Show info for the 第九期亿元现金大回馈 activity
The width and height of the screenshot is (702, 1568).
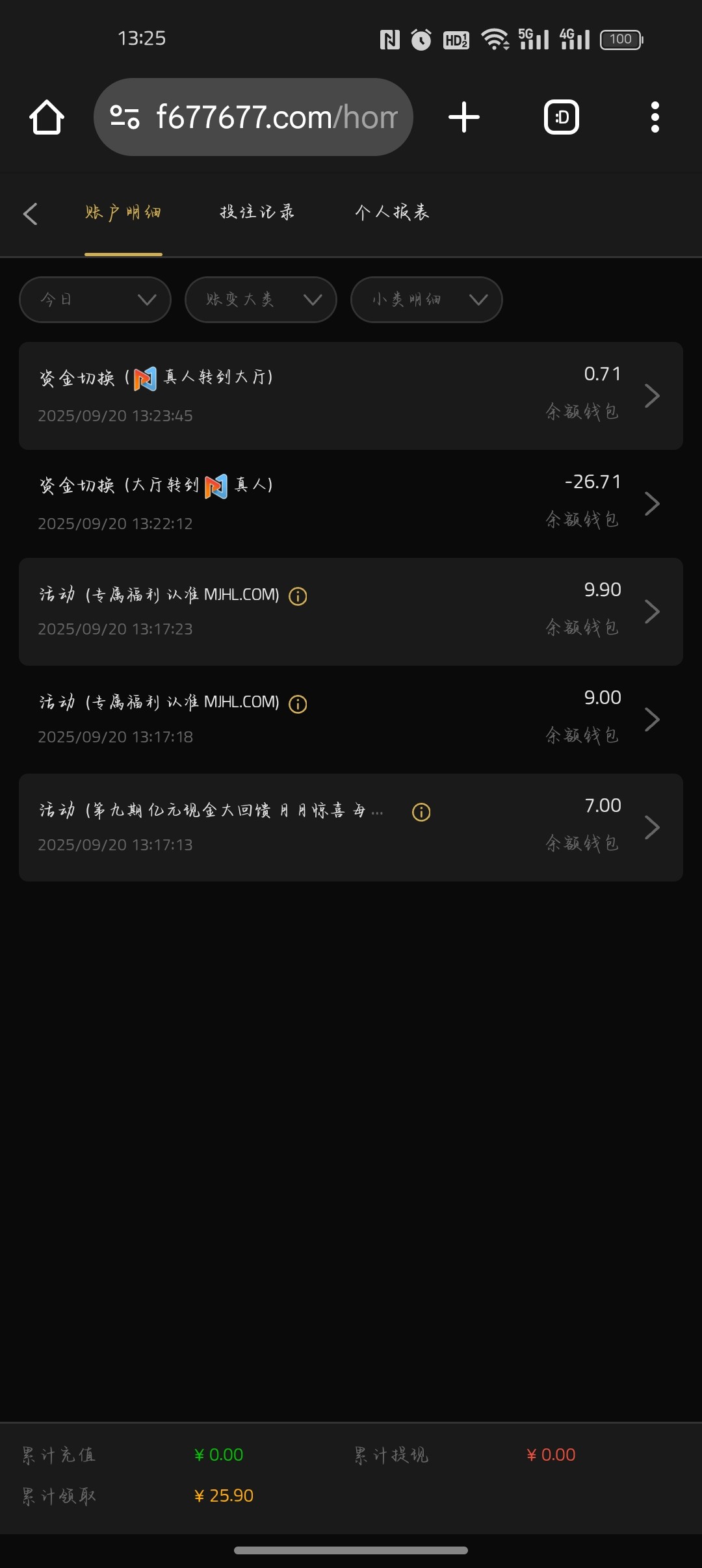click(x=421, y=812)
